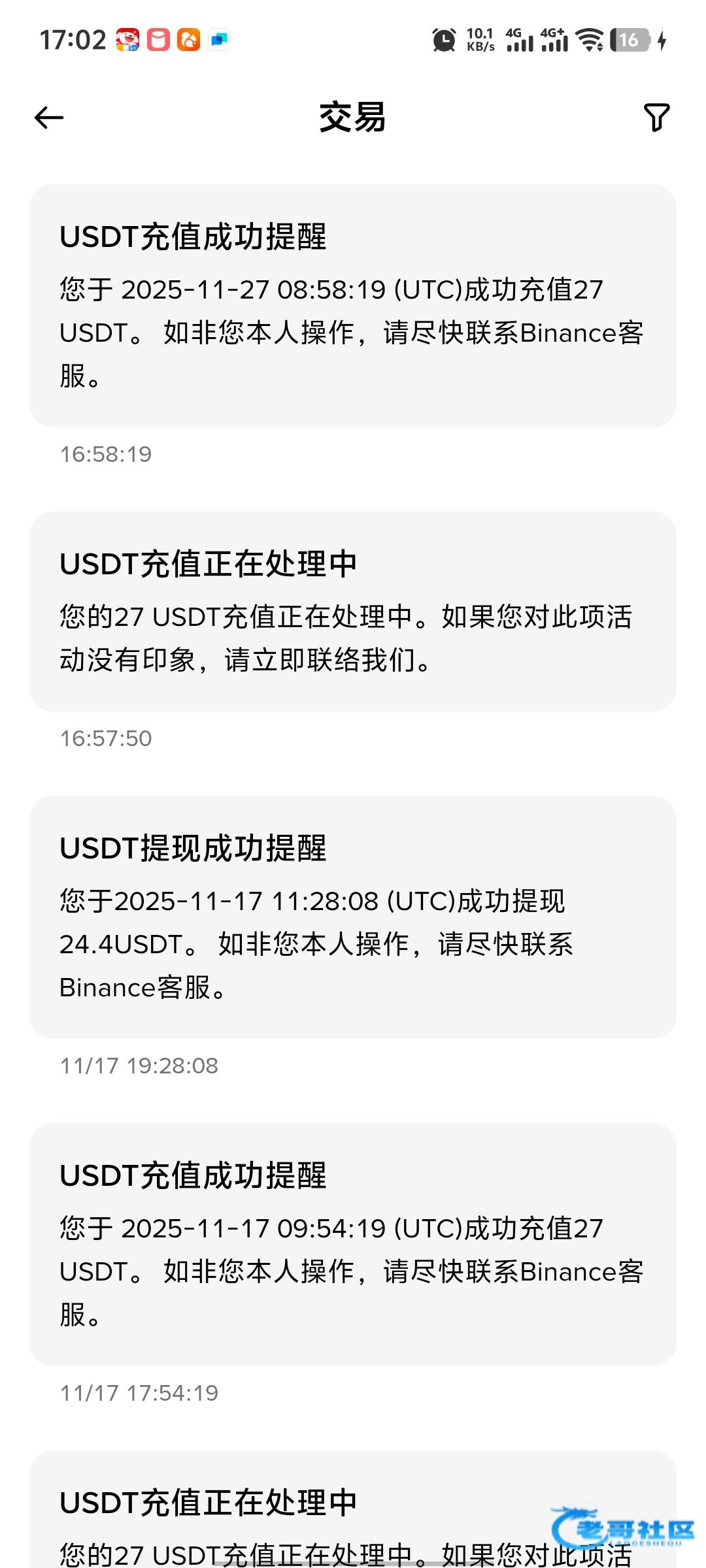This screenshot has height=1568, width=706.
Task: Select the 2025-11-17 USDT充值成功提醒 card
Action: click(353, 1245)
